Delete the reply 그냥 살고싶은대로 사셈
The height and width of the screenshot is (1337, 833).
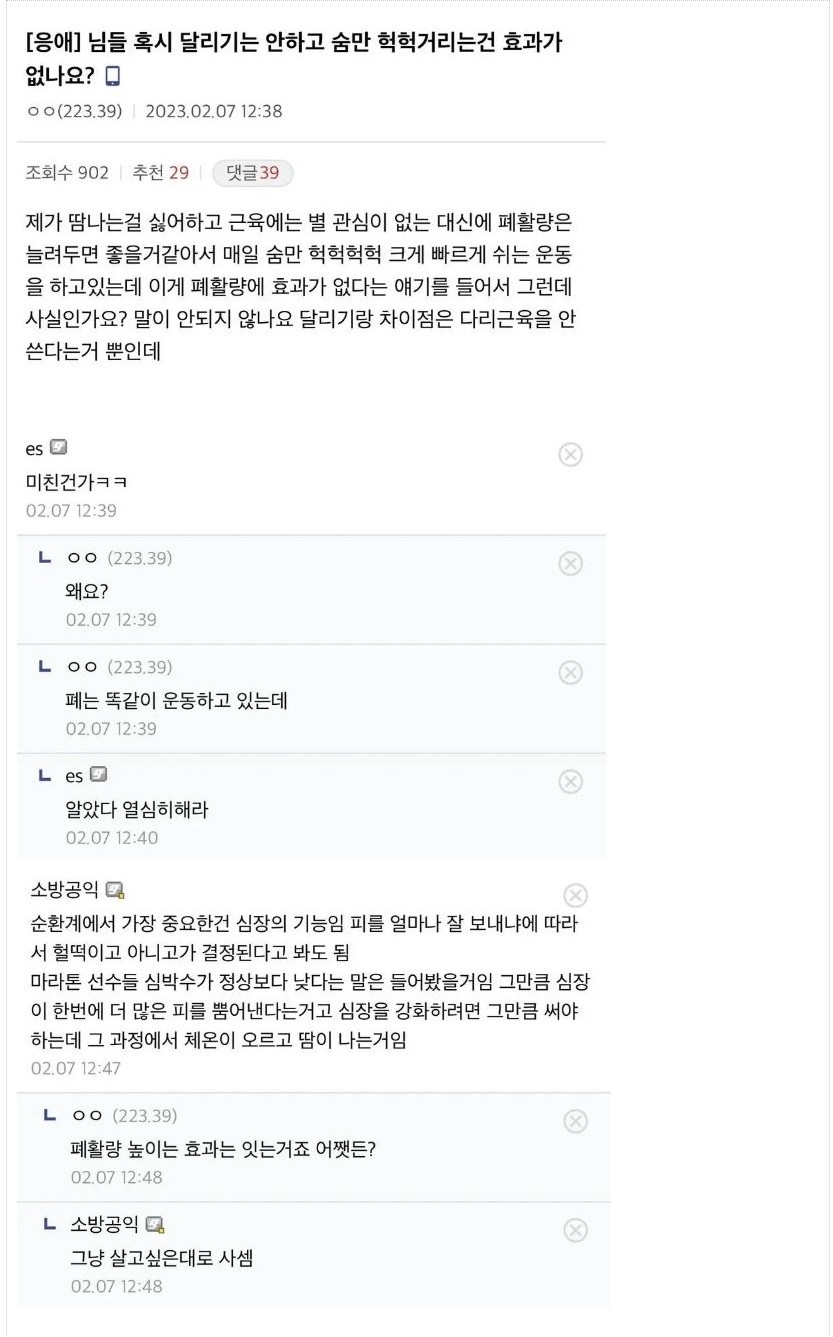click(x=576, y=1230)
